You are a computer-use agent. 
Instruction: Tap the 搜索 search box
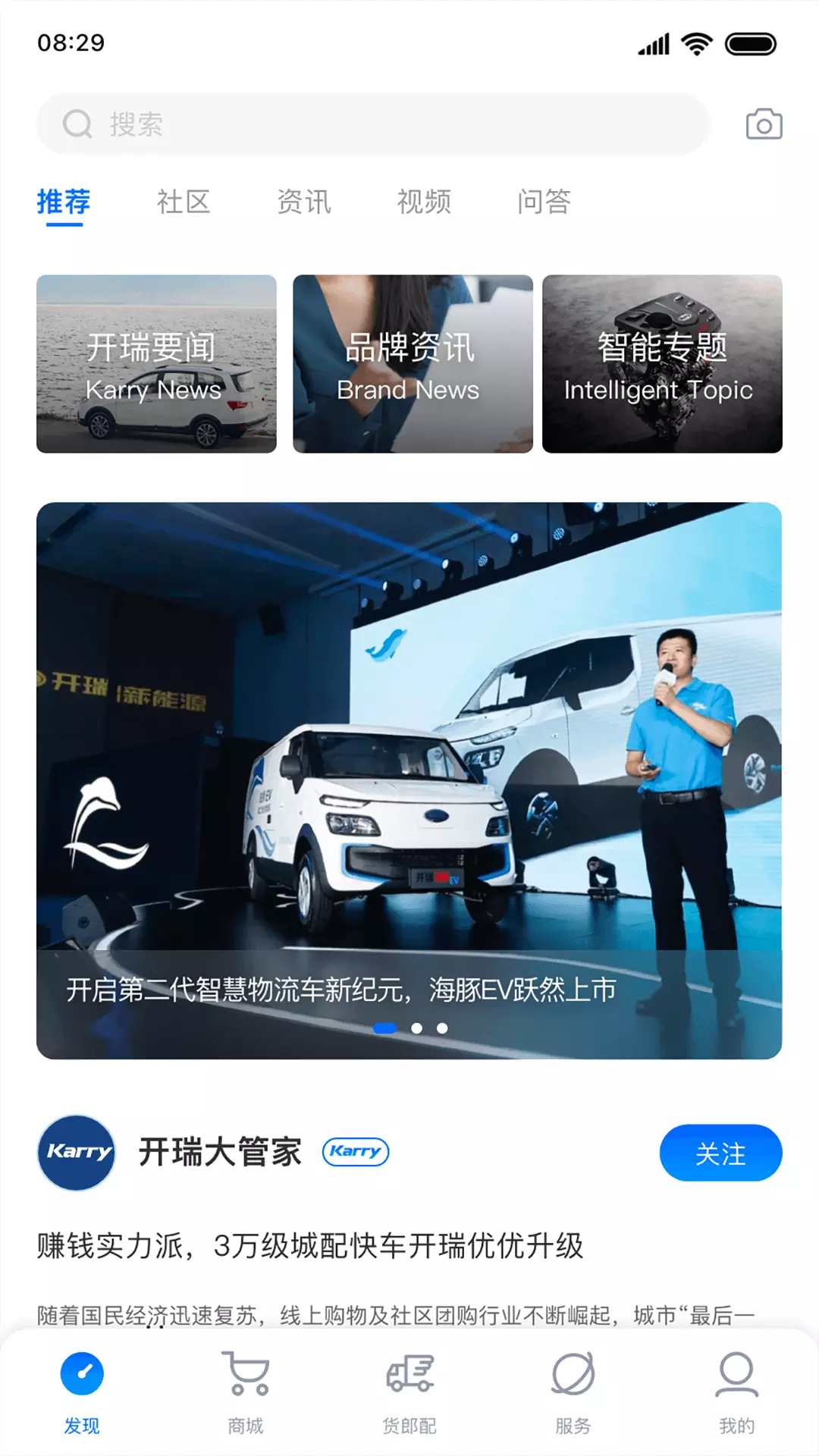373,124
